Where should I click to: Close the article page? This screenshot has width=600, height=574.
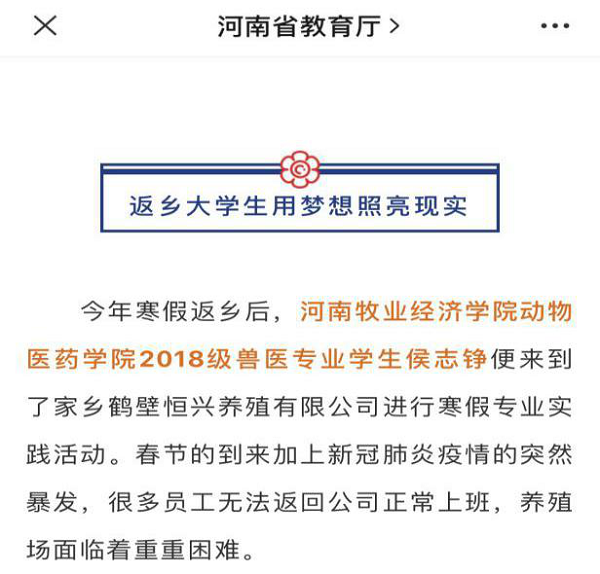coord(45,27)
